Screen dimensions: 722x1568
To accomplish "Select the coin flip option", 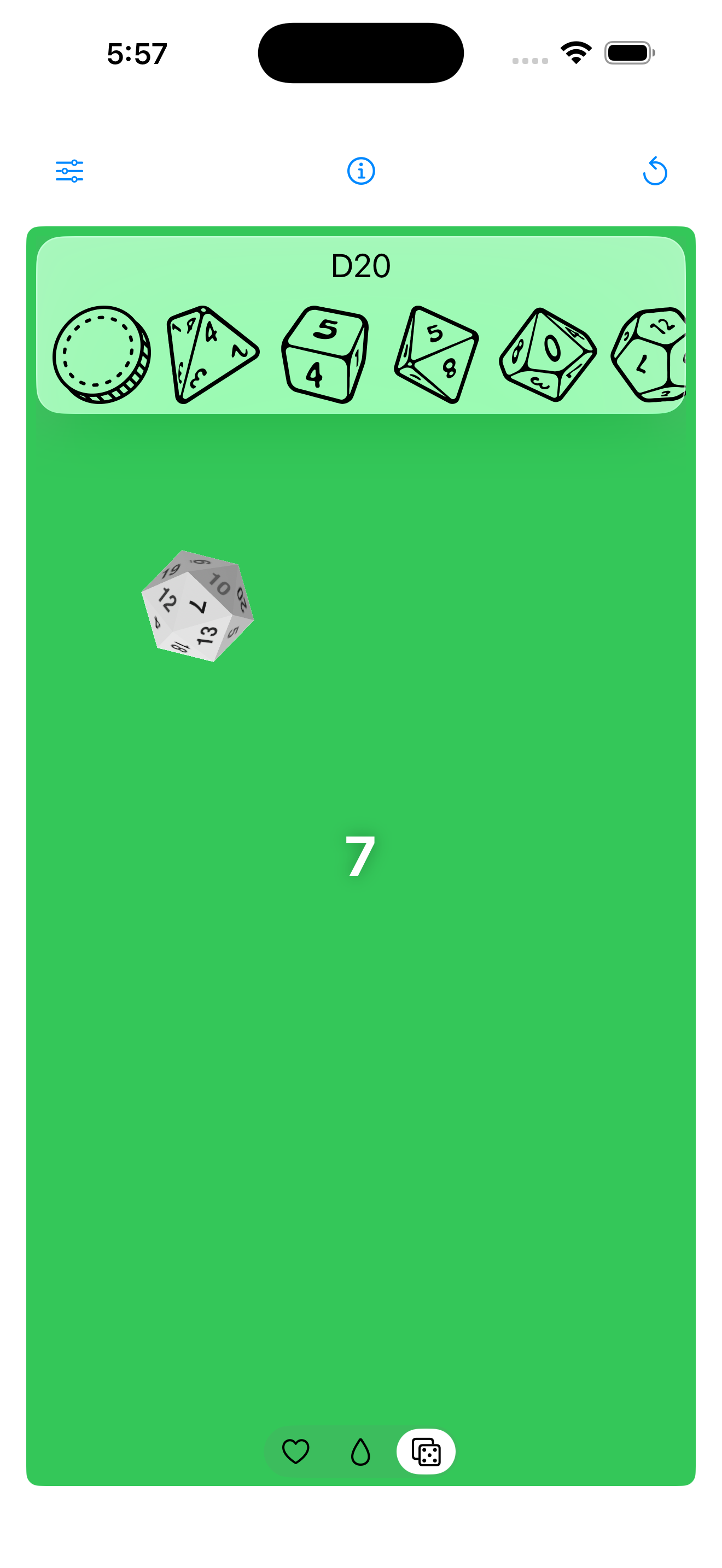I will coord(102,354).
